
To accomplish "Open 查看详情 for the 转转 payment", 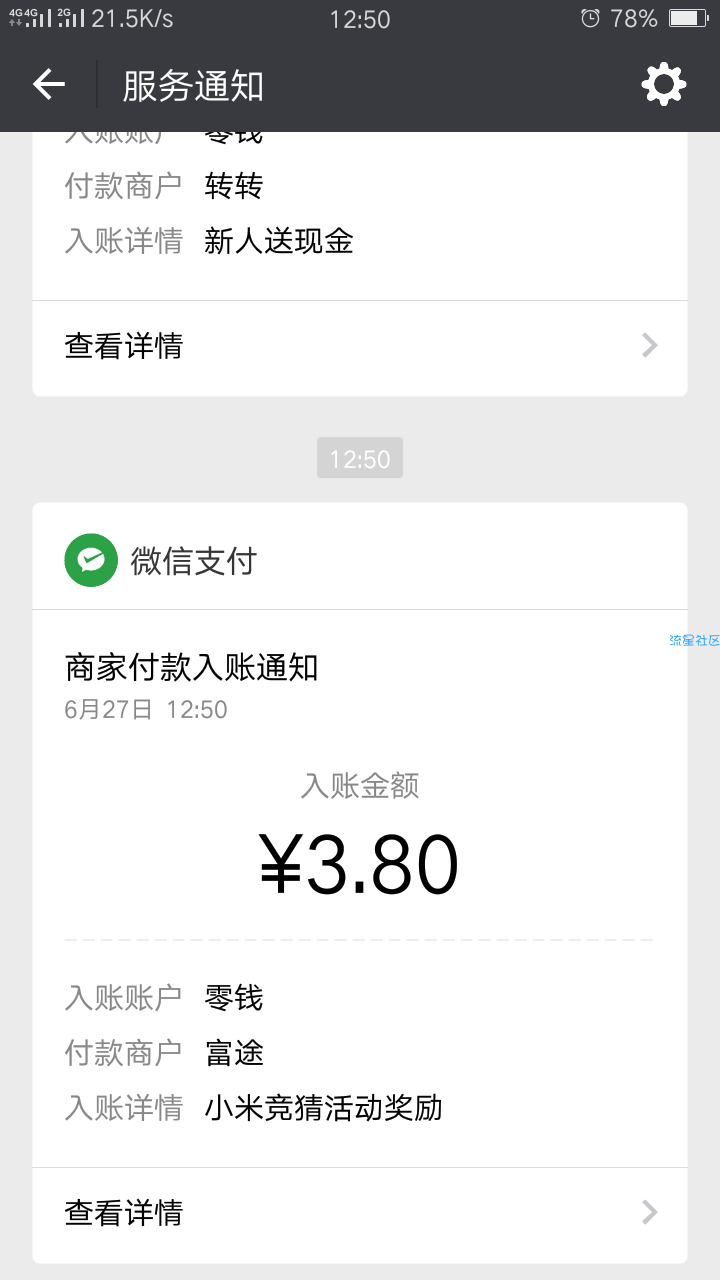I will click(x=360, y=347).
